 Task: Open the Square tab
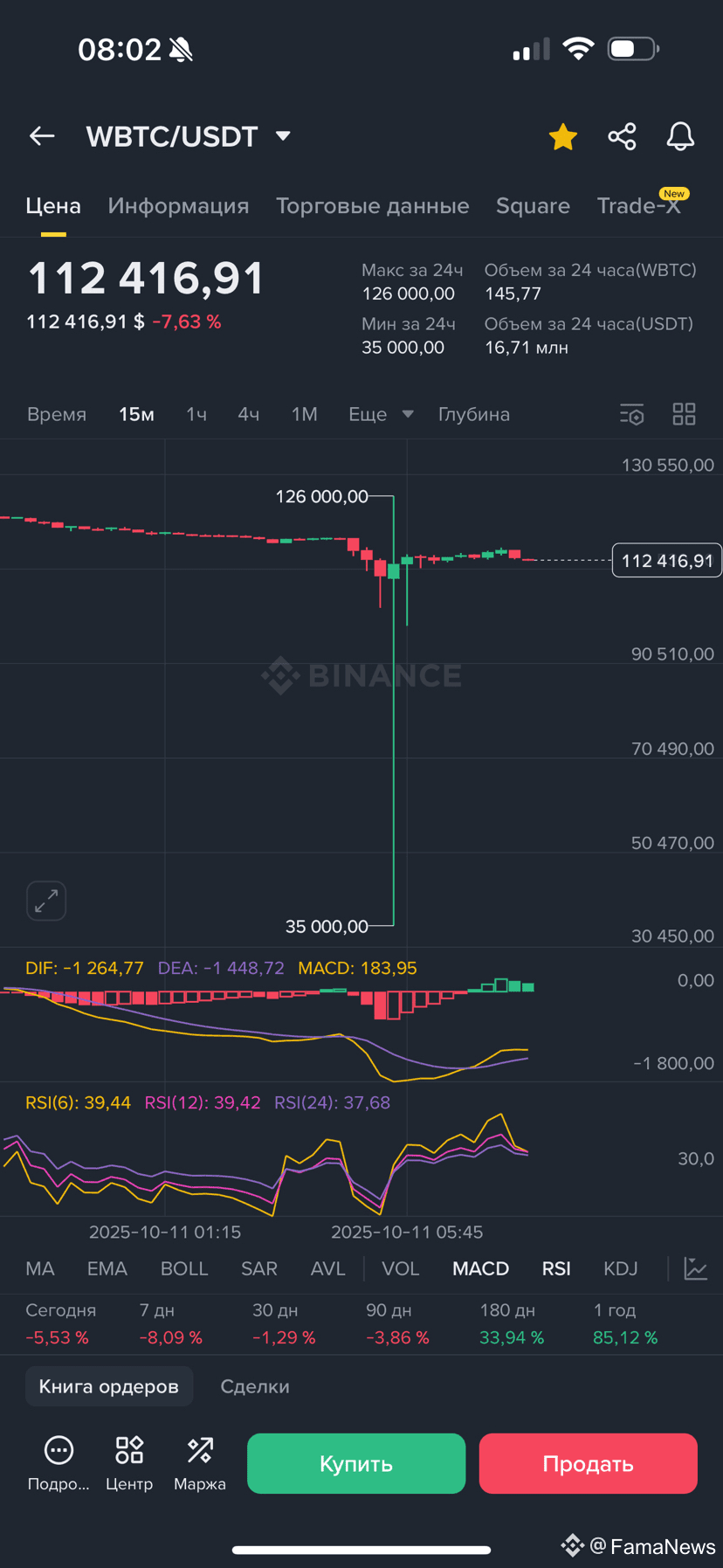point(533,206)
